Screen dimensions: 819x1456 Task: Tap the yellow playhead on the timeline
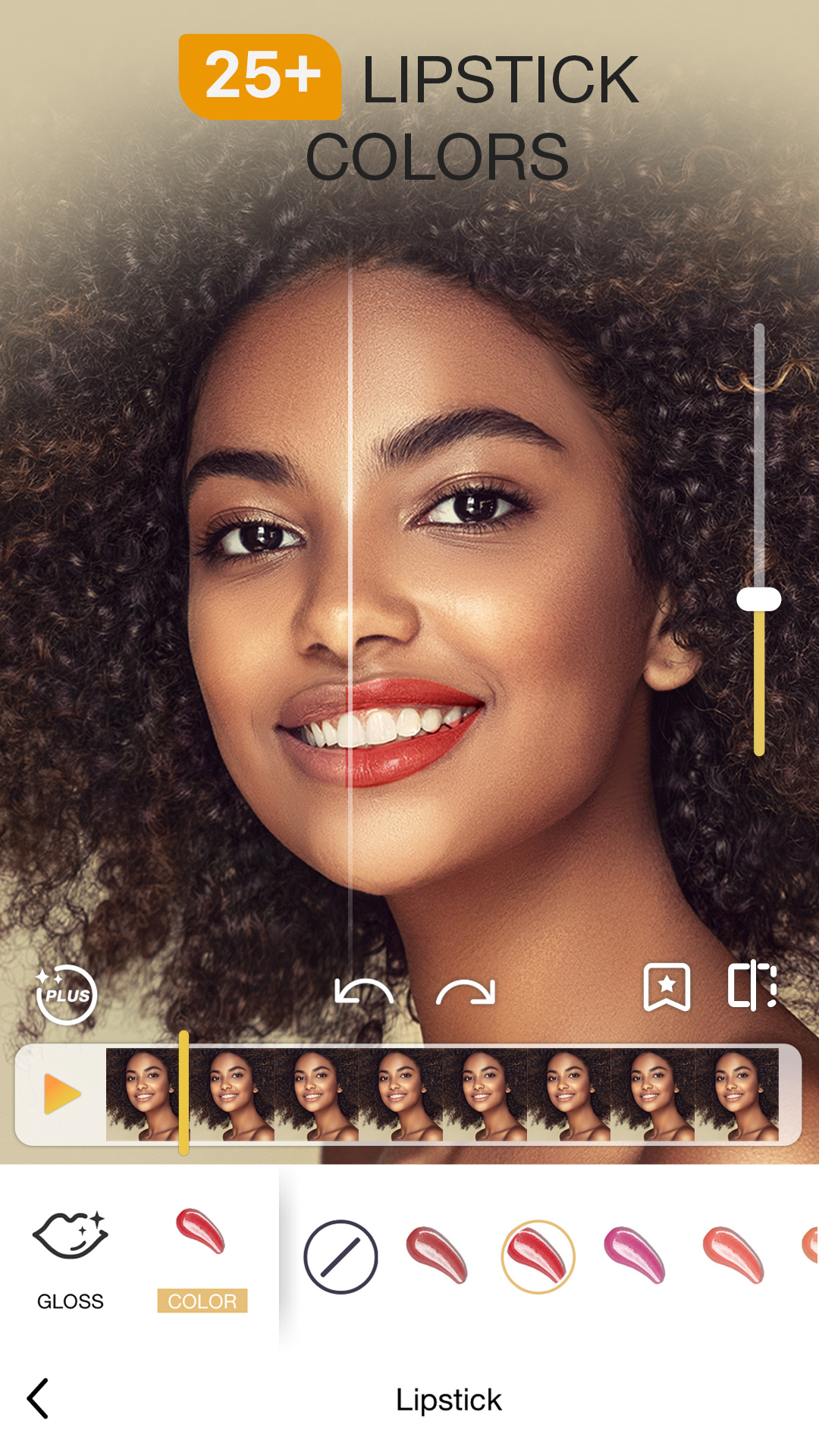[184, 1092]
